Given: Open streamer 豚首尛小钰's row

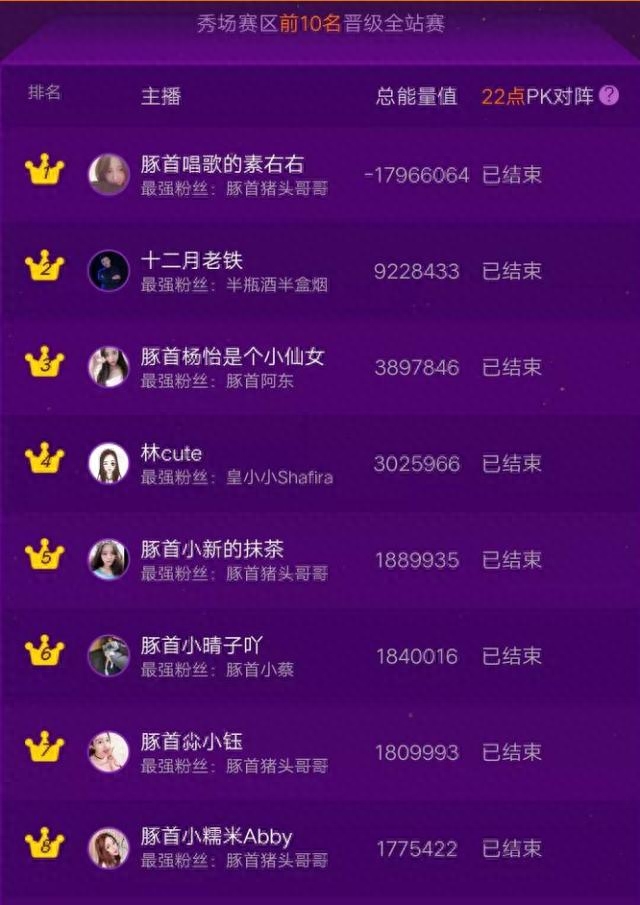Looking at the screenshot, I should (192, 741).
